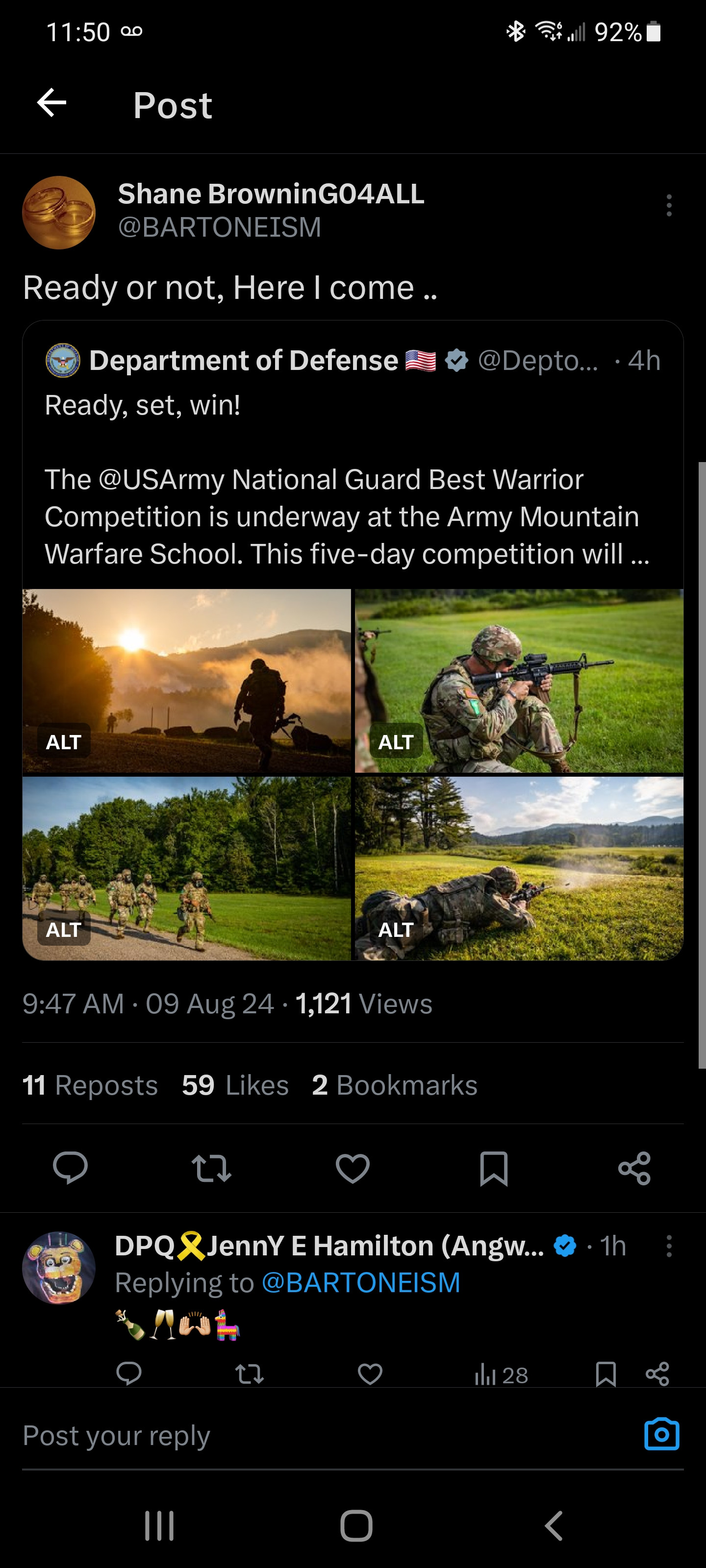
Task: Show ALT text of the sunrise photo
Action: (x=64, y=742)
